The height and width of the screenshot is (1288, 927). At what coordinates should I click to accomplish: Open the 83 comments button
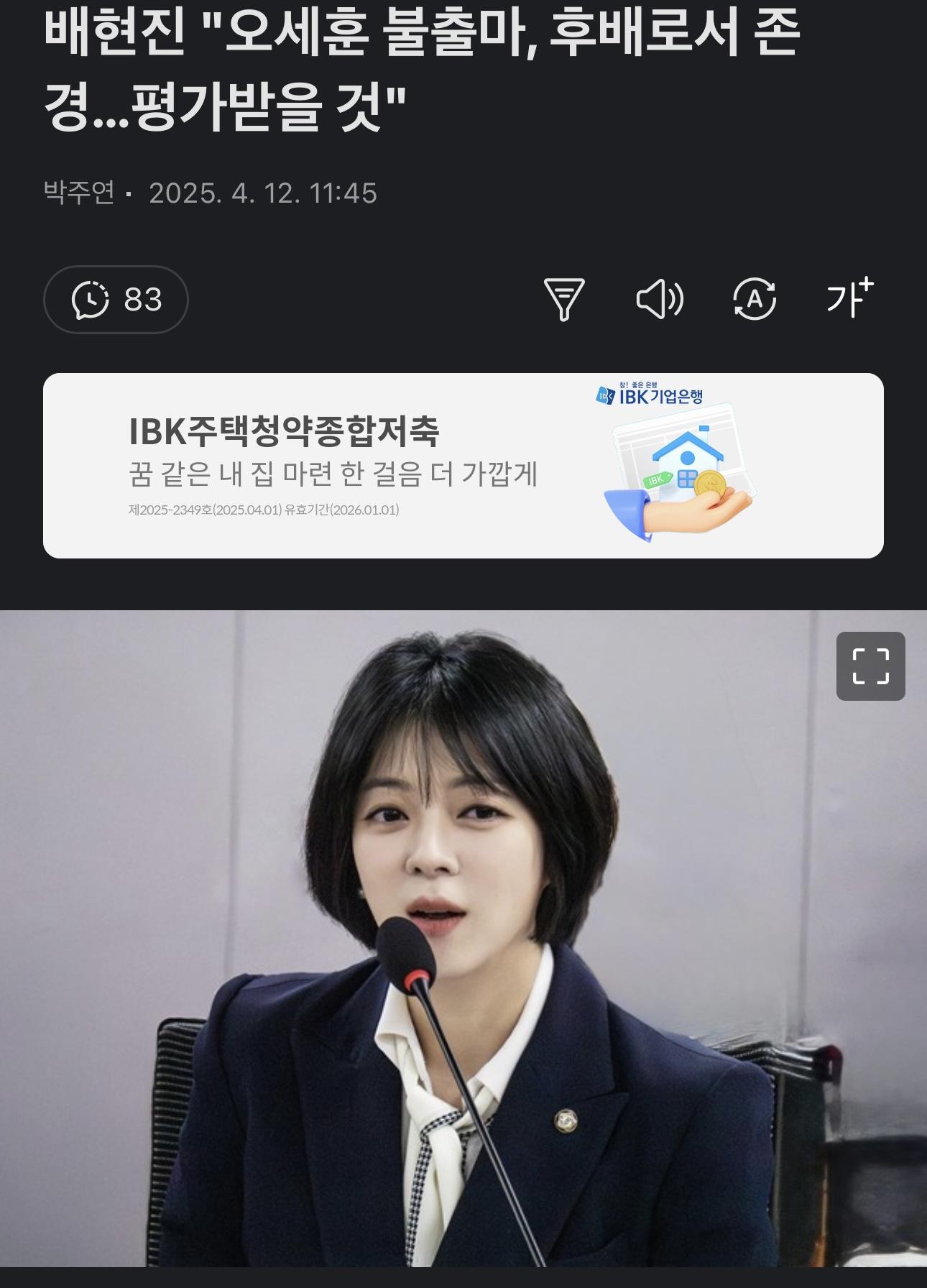pos(116,300)
